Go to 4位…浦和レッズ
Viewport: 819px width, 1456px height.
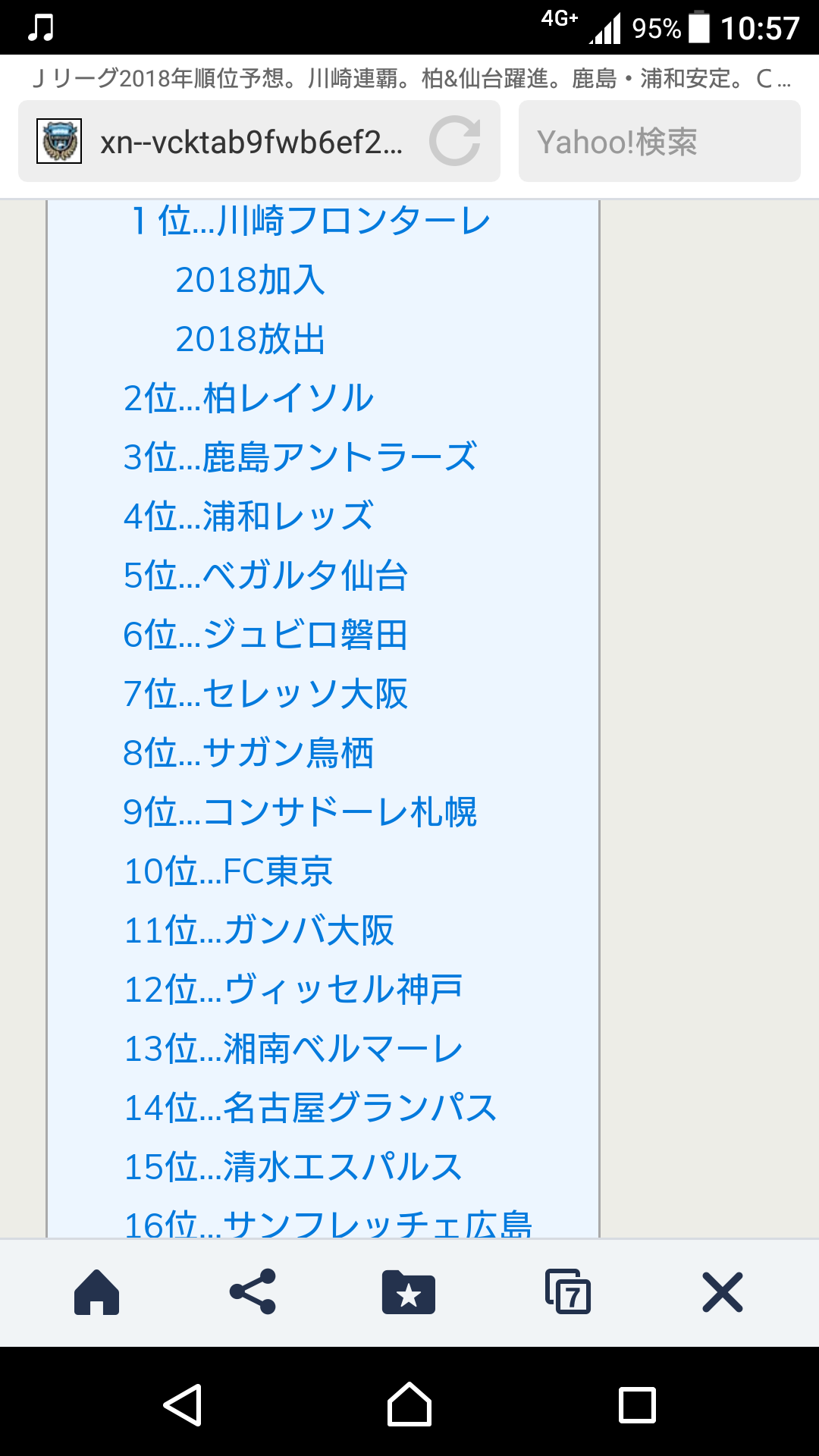coord(248,516)
